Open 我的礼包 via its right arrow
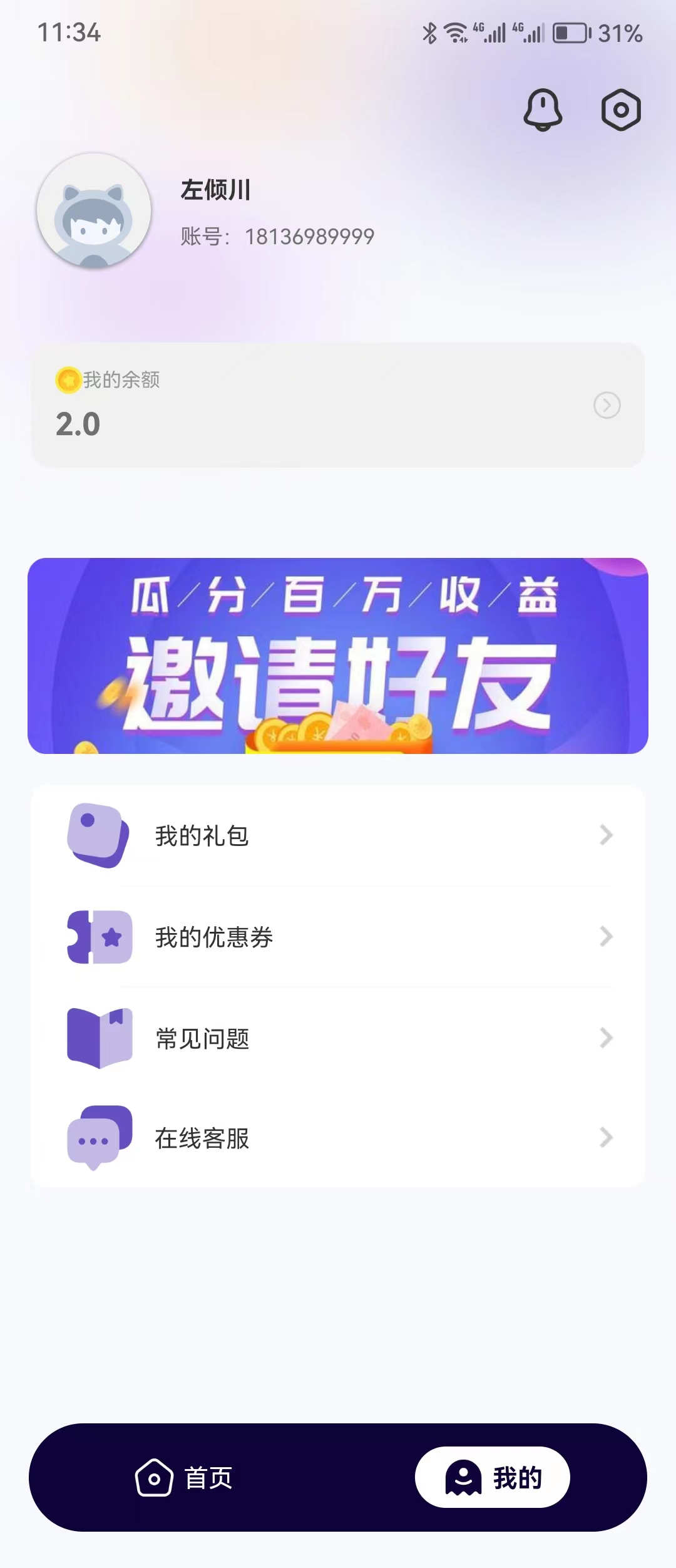Screen dimensions: 676x1568 tap(605, 835)
